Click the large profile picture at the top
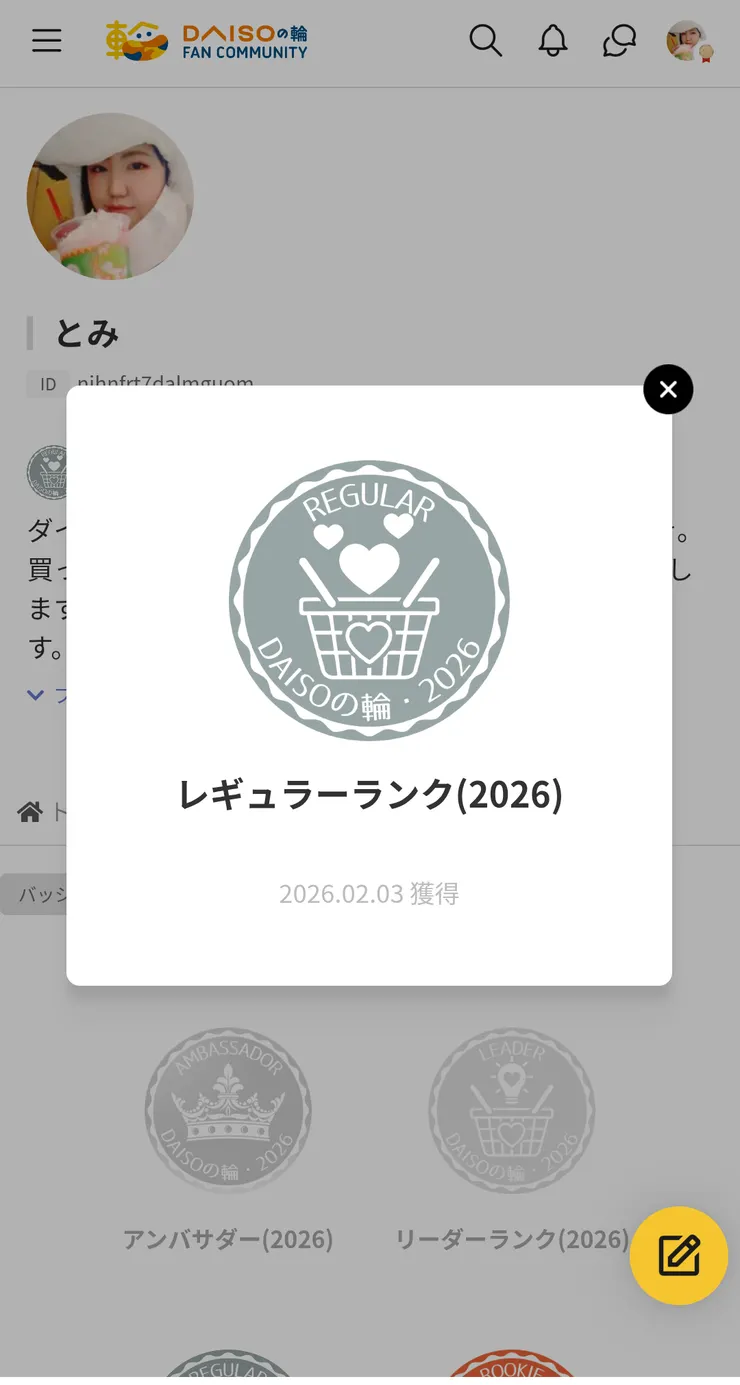The width and height of the screenshot is (740, 1385). (109, 195)
